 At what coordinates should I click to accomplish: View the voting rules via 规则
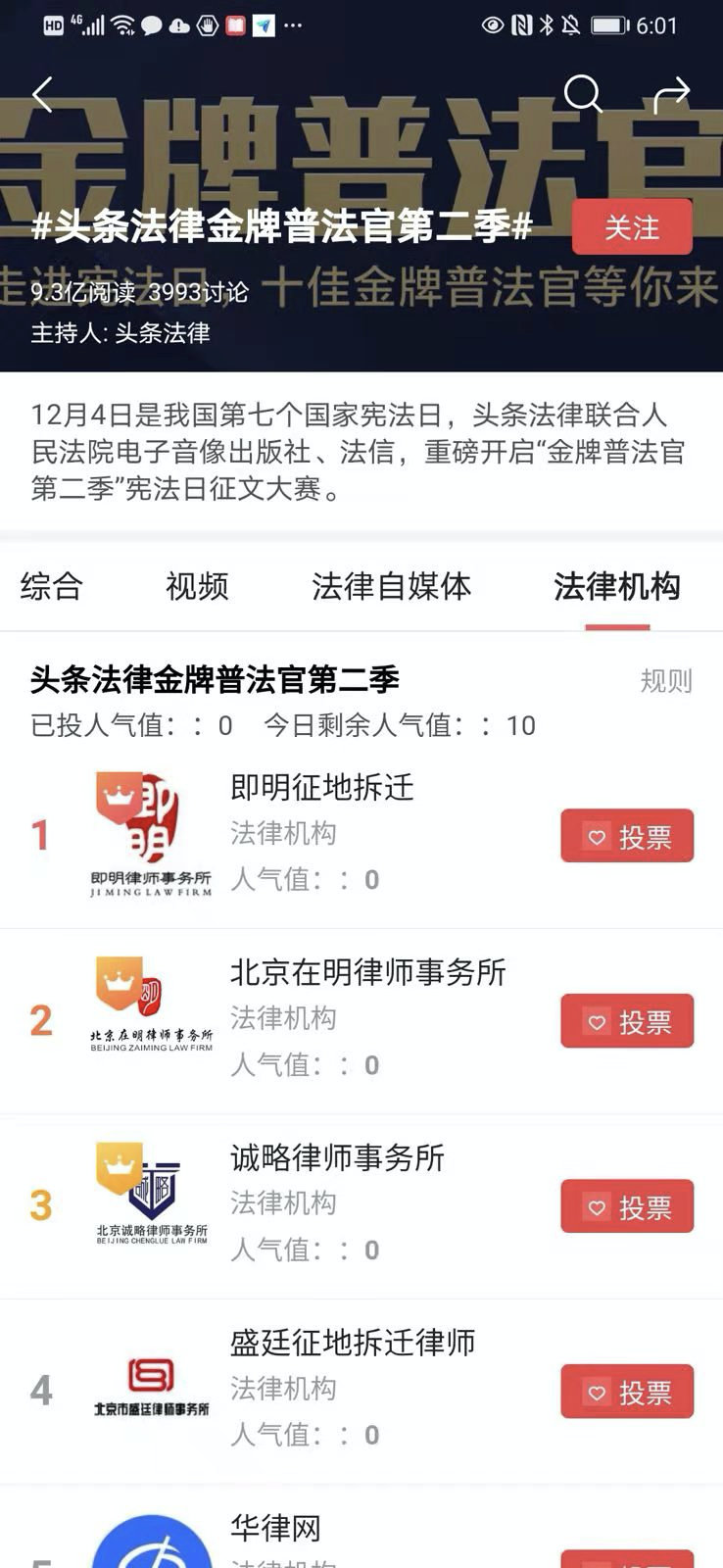pyautogui.click(x=666, y=680)
